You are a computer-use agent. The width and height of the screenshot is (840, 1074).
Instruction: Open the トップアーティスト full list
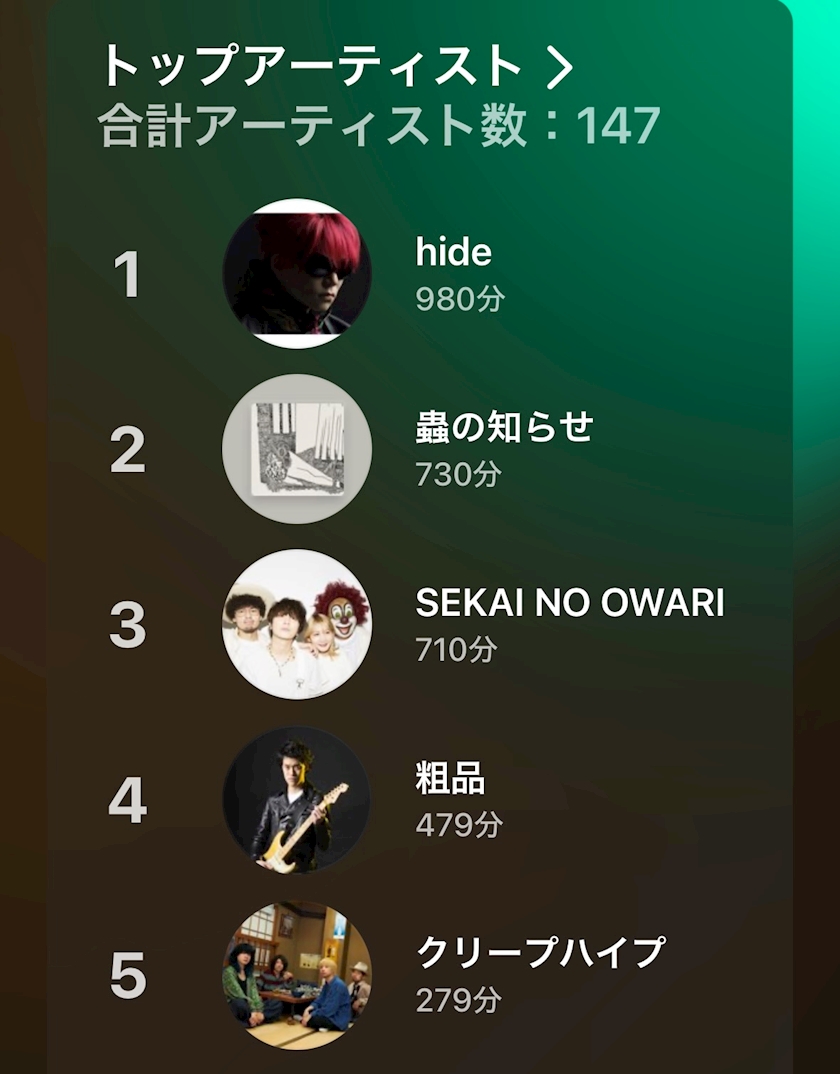[338, 66]
